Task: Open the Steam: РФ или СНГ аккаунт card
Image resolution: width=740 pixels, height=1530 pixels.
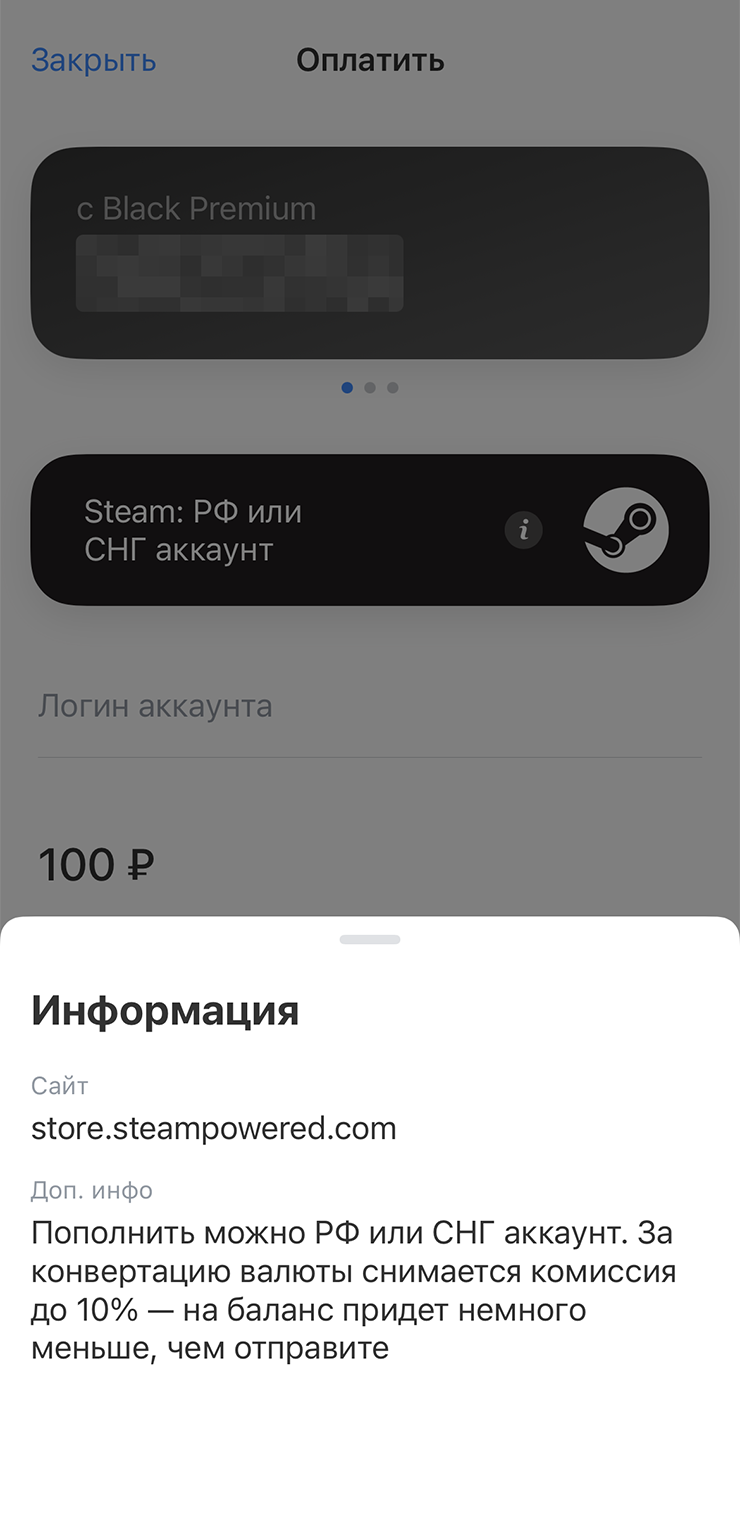Action: pos(370,530)
